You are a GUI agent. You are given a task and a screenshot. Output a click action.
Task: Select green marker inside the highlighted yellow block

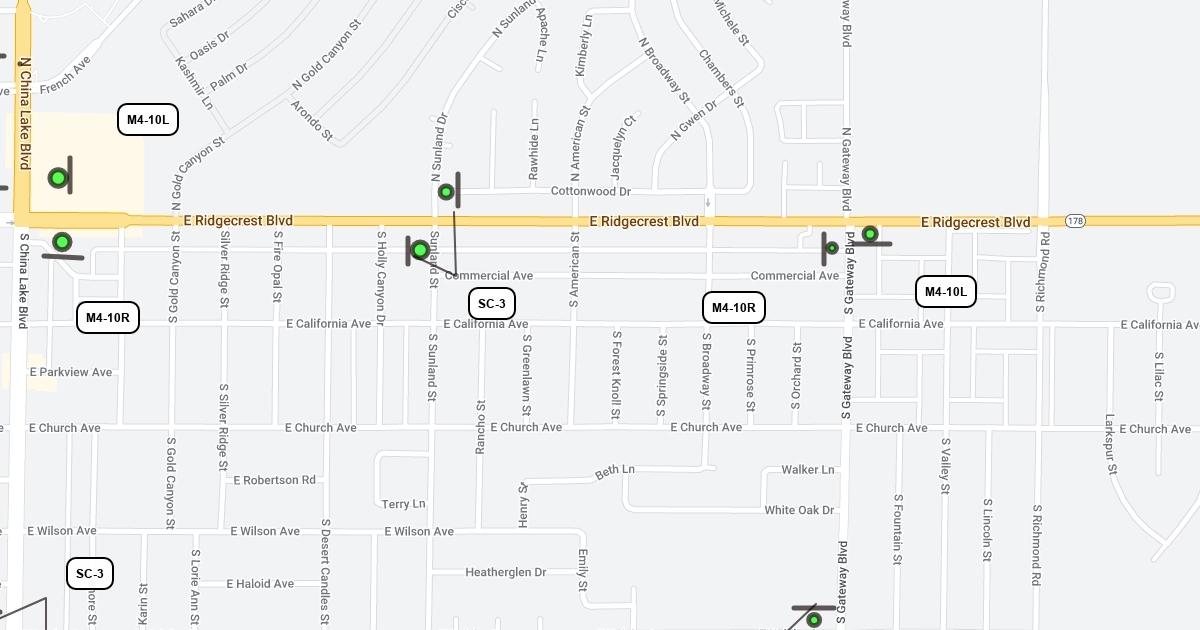tap(58, 178)
